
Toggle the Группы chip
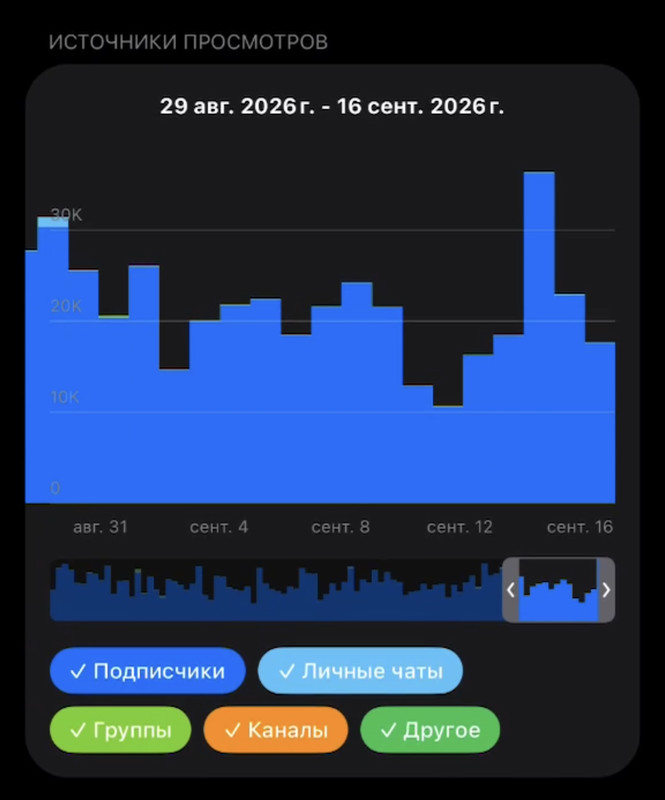pyautogui.click(x=120, y=730)
